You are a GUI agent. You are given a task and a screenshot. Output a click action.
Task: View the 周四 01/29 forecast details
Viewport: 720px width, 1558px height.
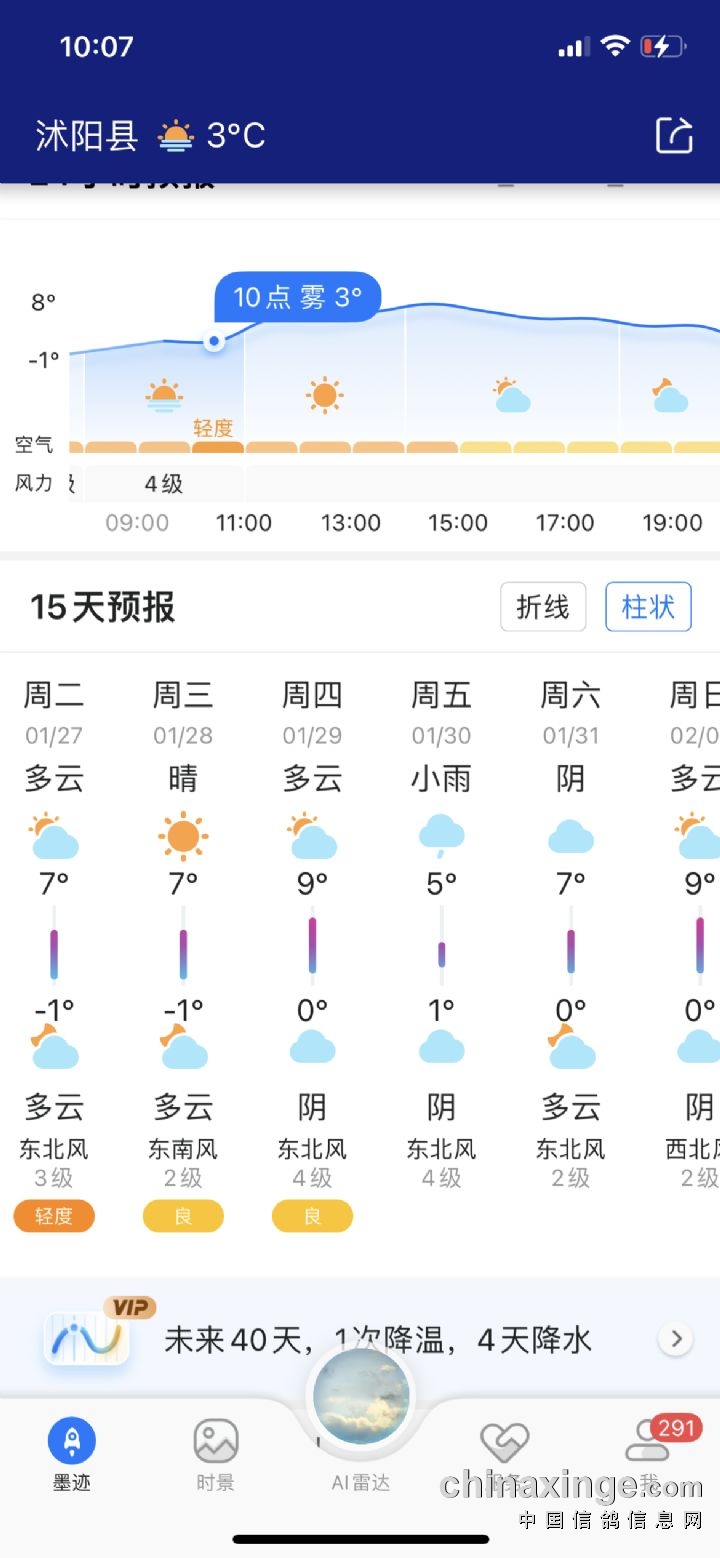point(312,940)
